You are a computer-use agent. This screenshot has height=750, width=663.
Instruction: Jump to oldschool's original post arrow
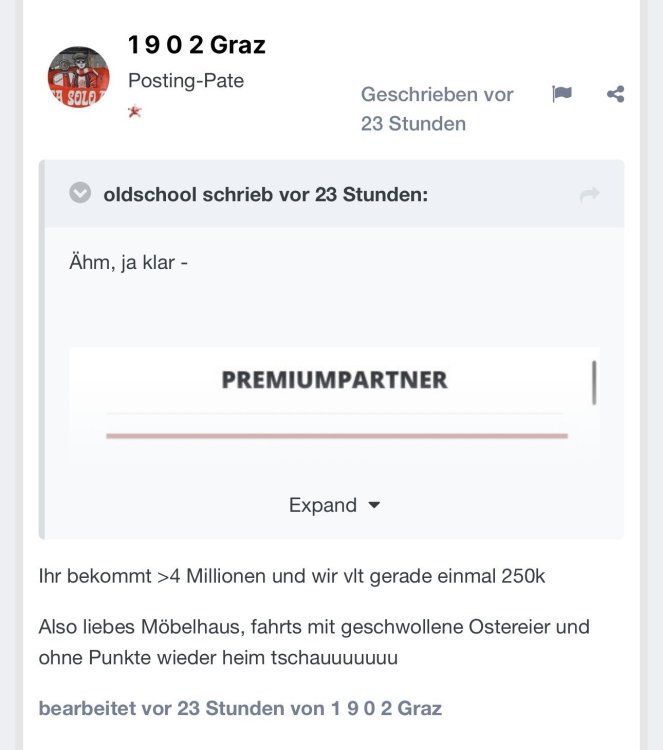(x=590, y=194)
